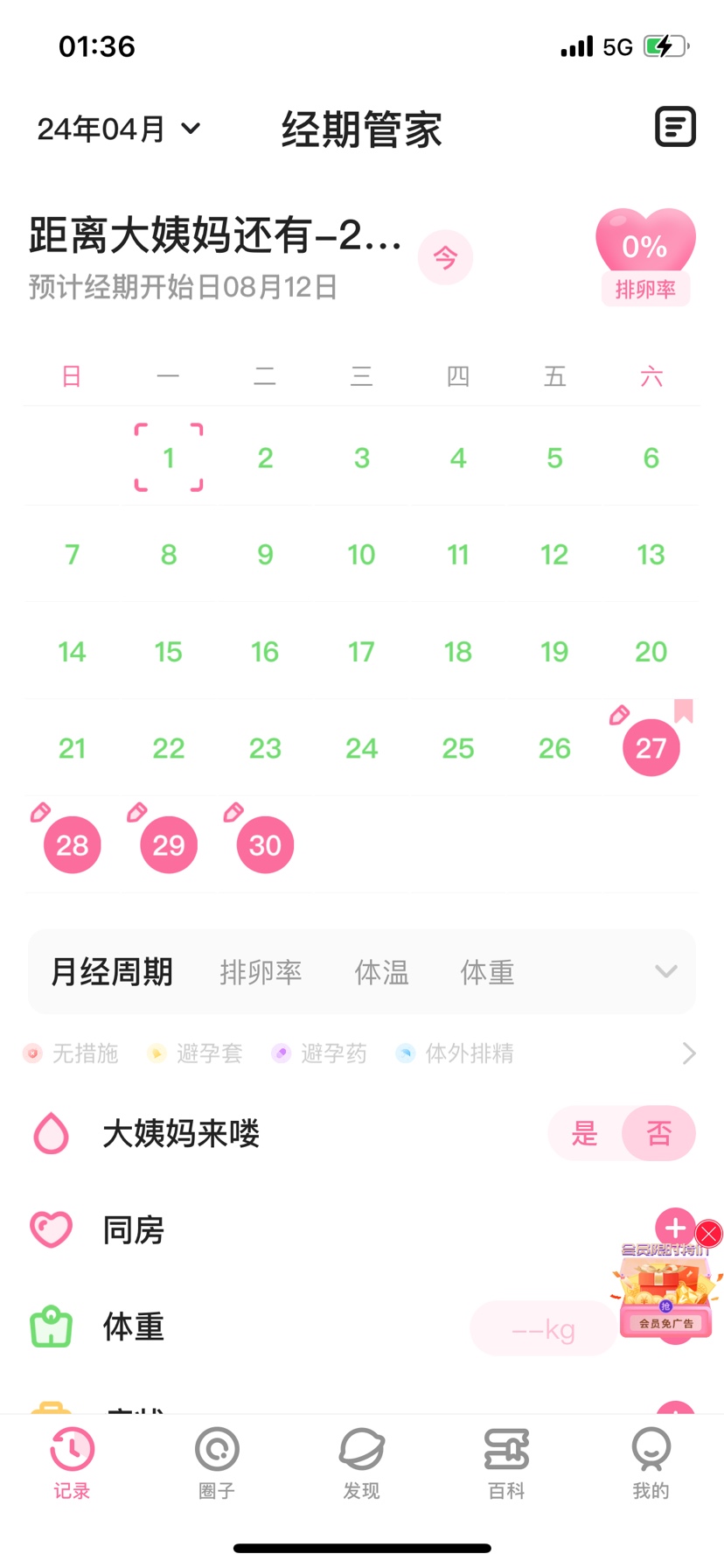The height and width of the screenshot is (1568, 724).
Task: Select April 15 on the calendar
Action: click(168, 652)
